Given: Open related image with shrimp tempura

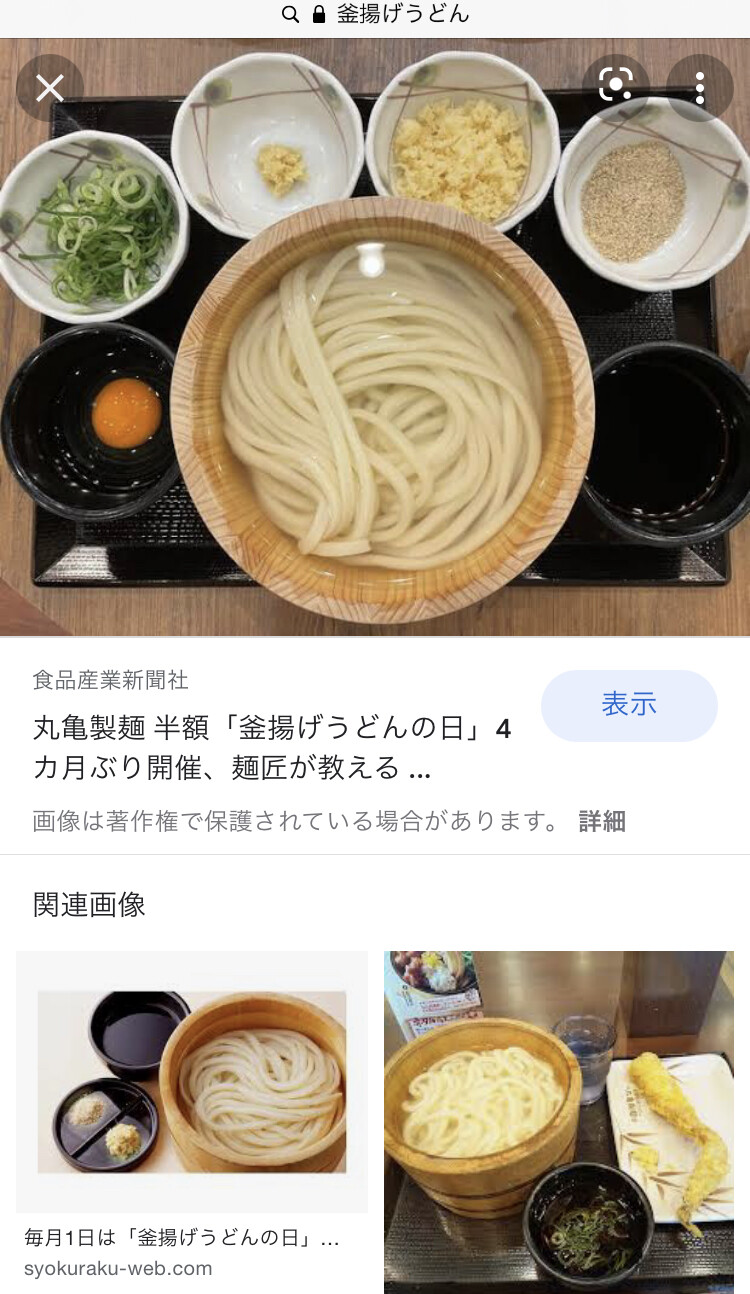Looking at the screenshot, I should point(559,1122).
